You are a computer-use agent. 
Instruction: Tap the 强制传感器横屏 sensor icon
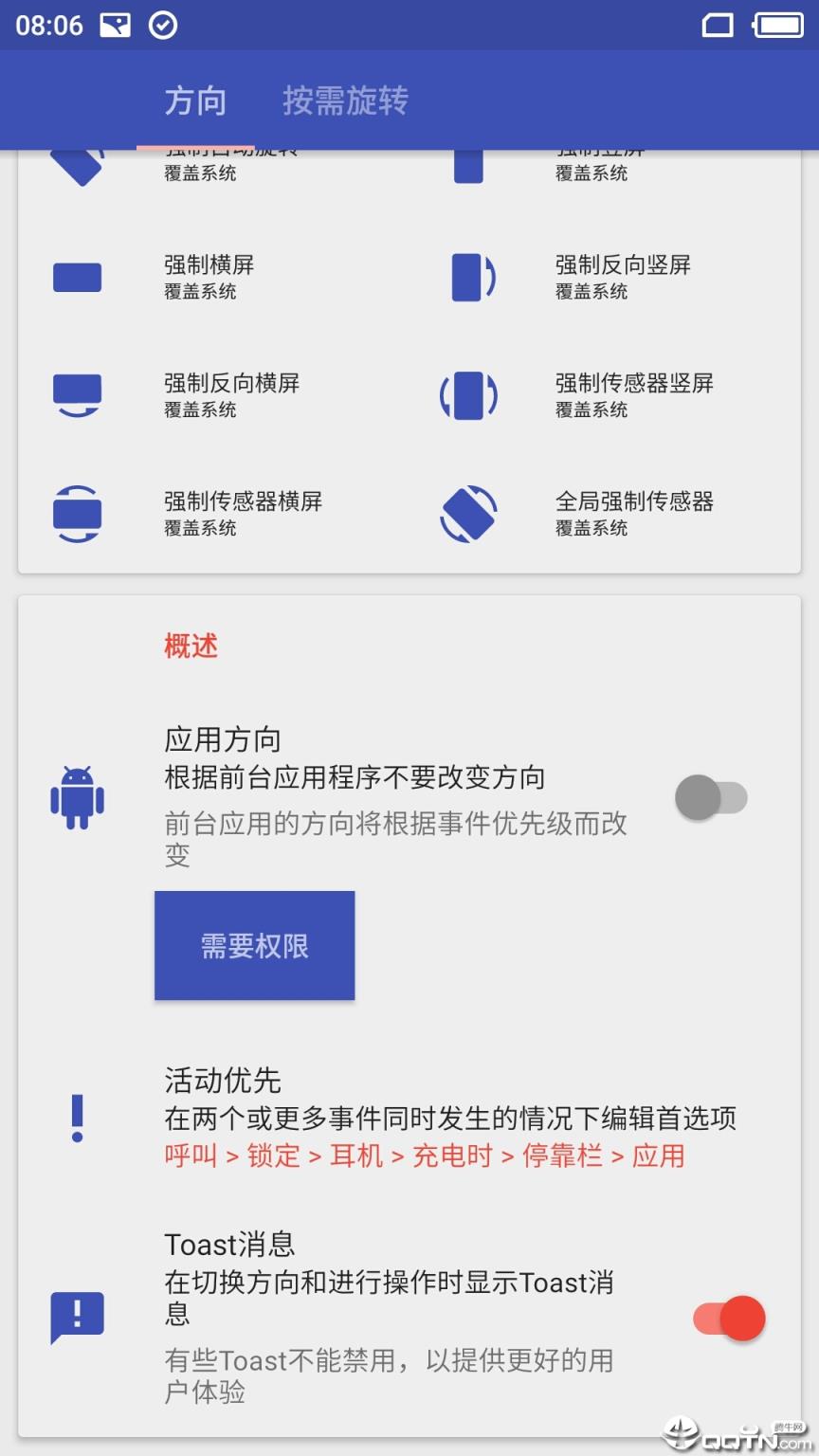[x=77, y=513]
